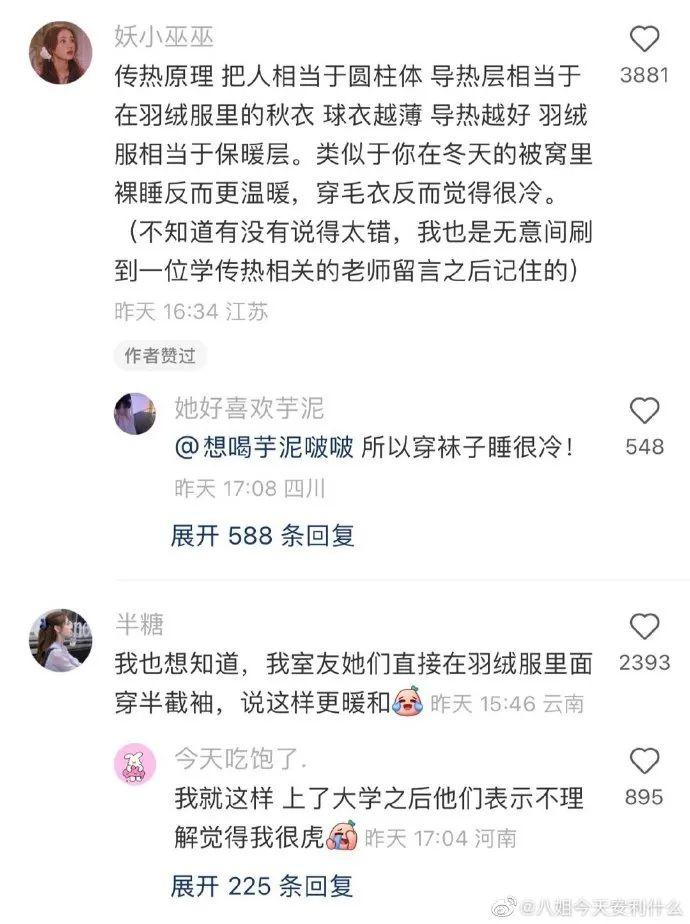
Task: Expand the 588 replies
Action: coord(263,536)
